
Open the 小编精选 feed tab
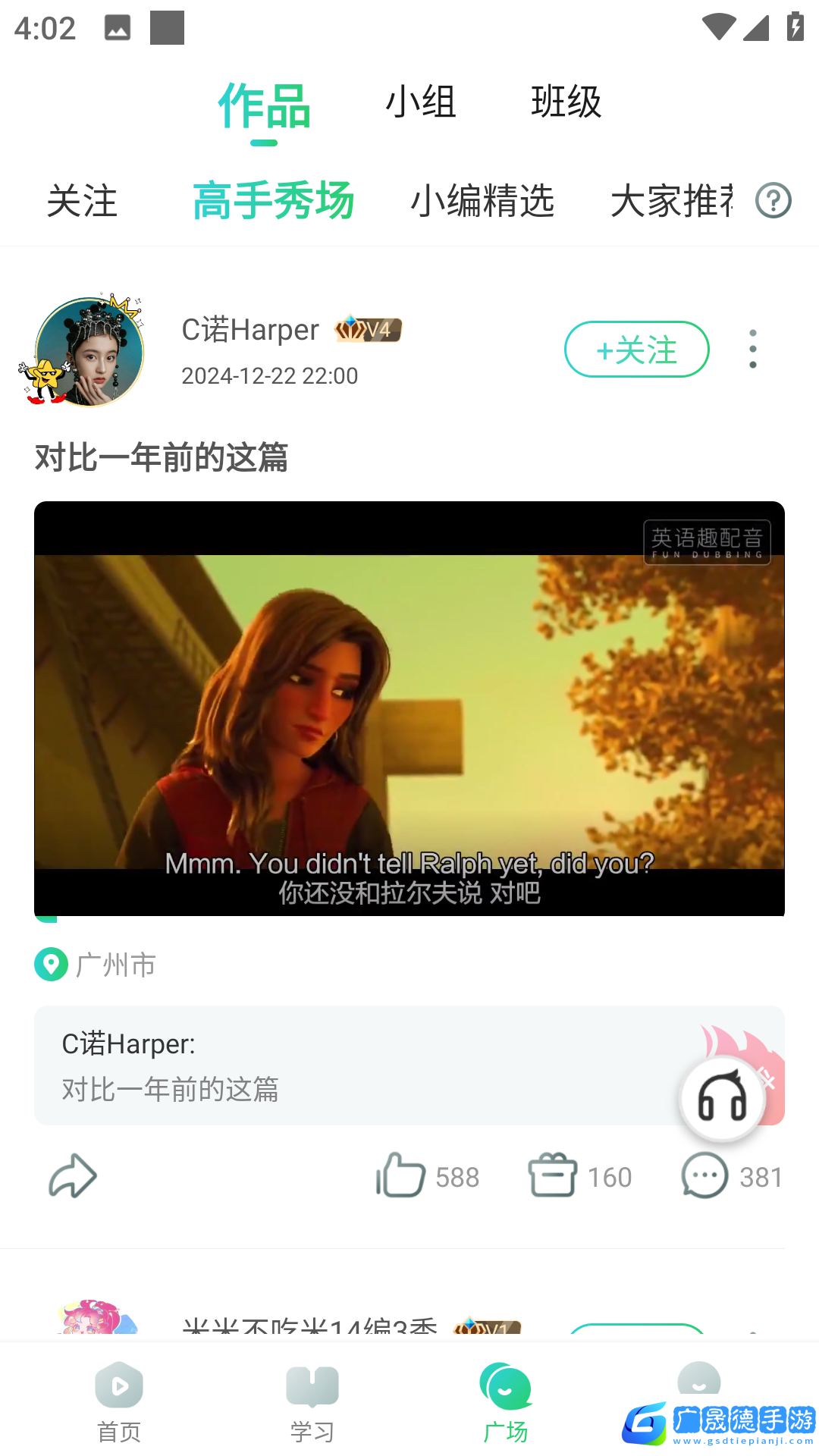482,201
